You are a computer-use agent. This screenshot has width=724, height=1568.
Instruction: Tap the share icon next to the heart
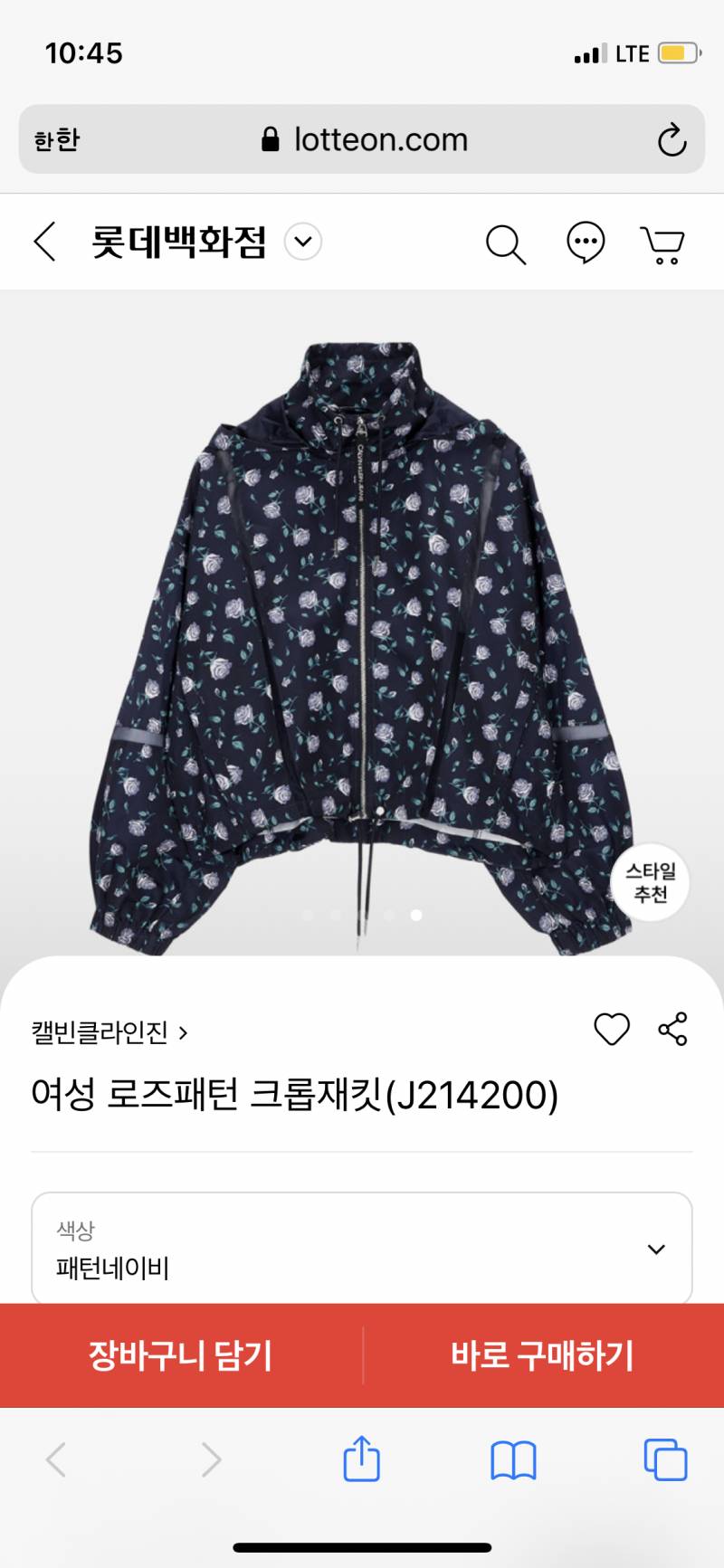pyautogui.click(x=672, y=1028)
